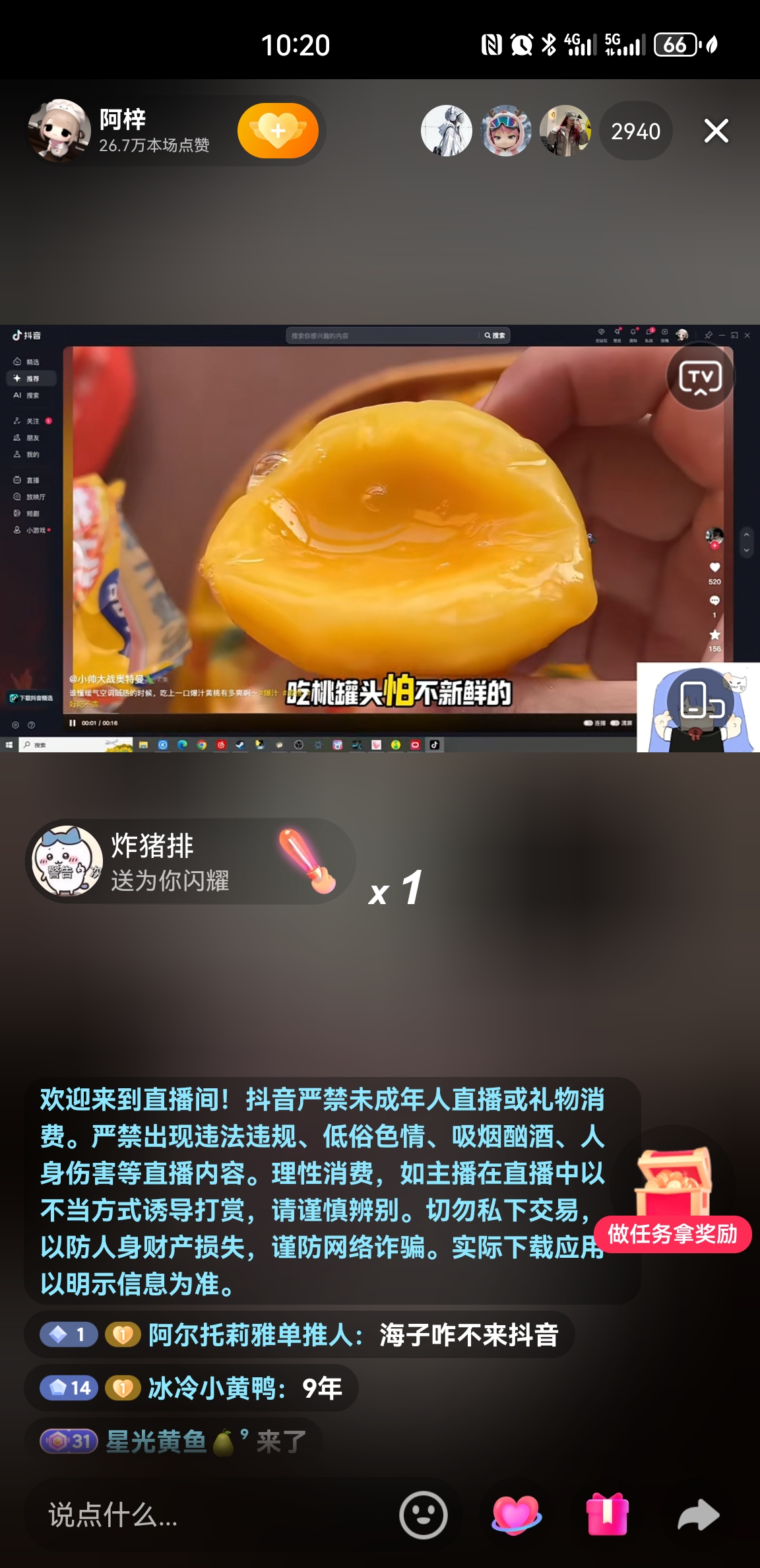Open the emoji picker
Image resolution: width=760 pixels, height=1568 pixels.
pos(423,1515)
